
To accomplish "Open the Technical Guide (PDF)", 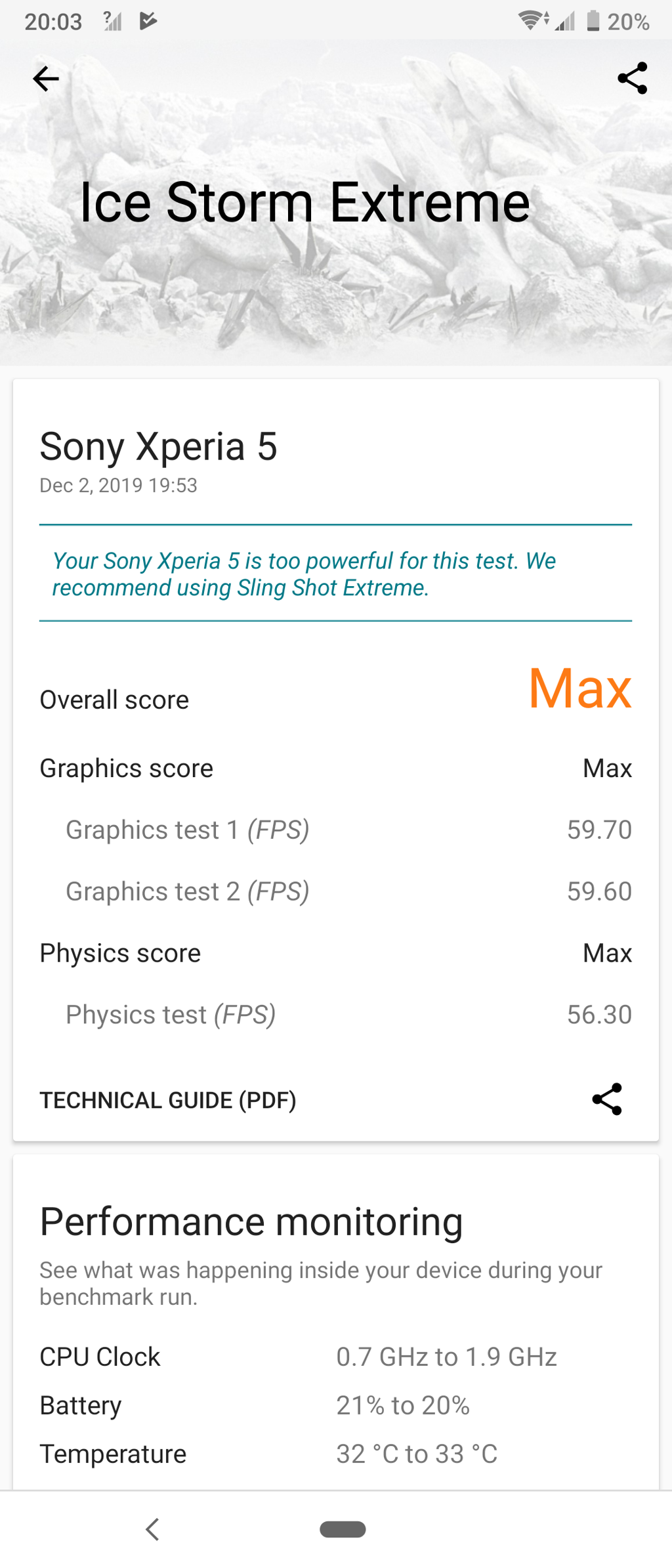I will [x=168, y=1100].
